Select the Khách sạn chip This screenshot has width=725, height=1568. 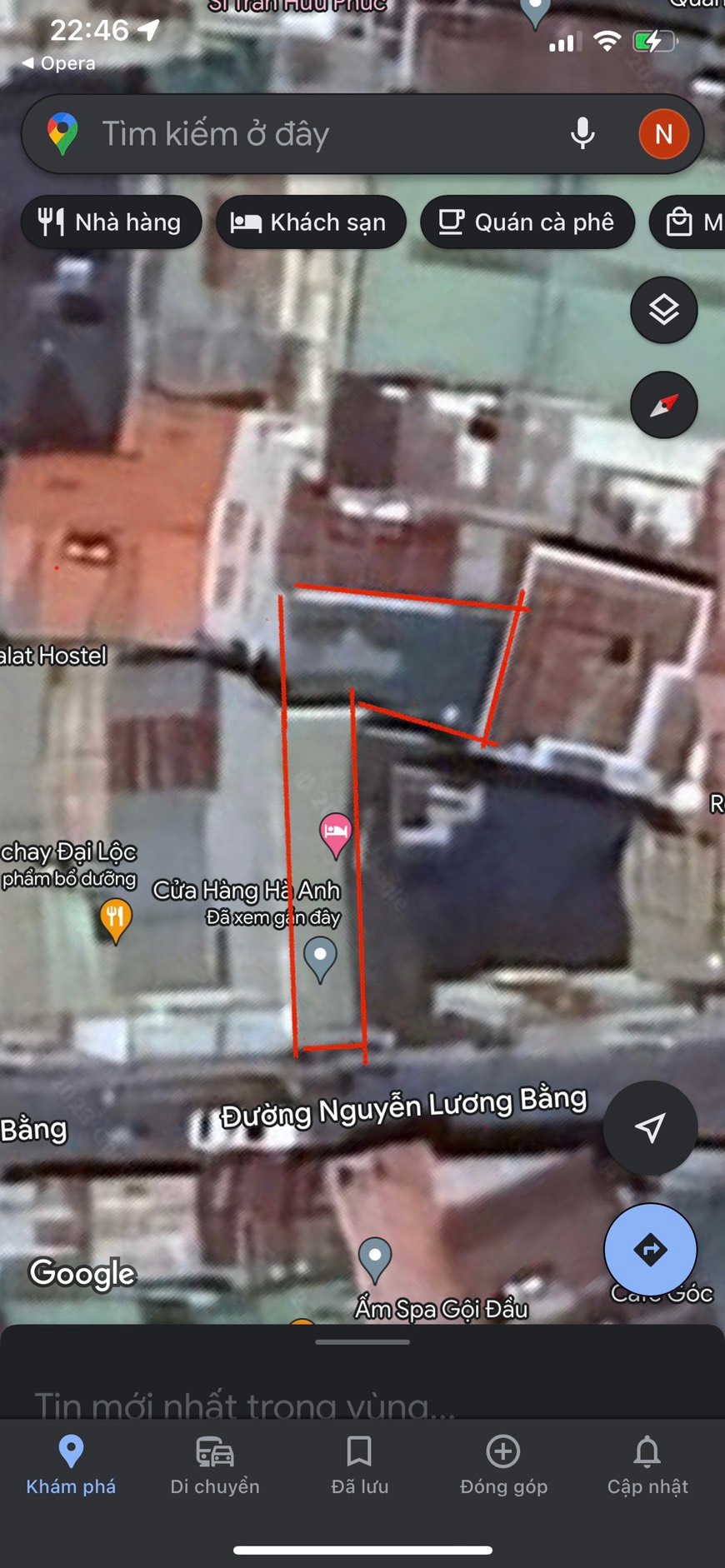pos(311,222)
